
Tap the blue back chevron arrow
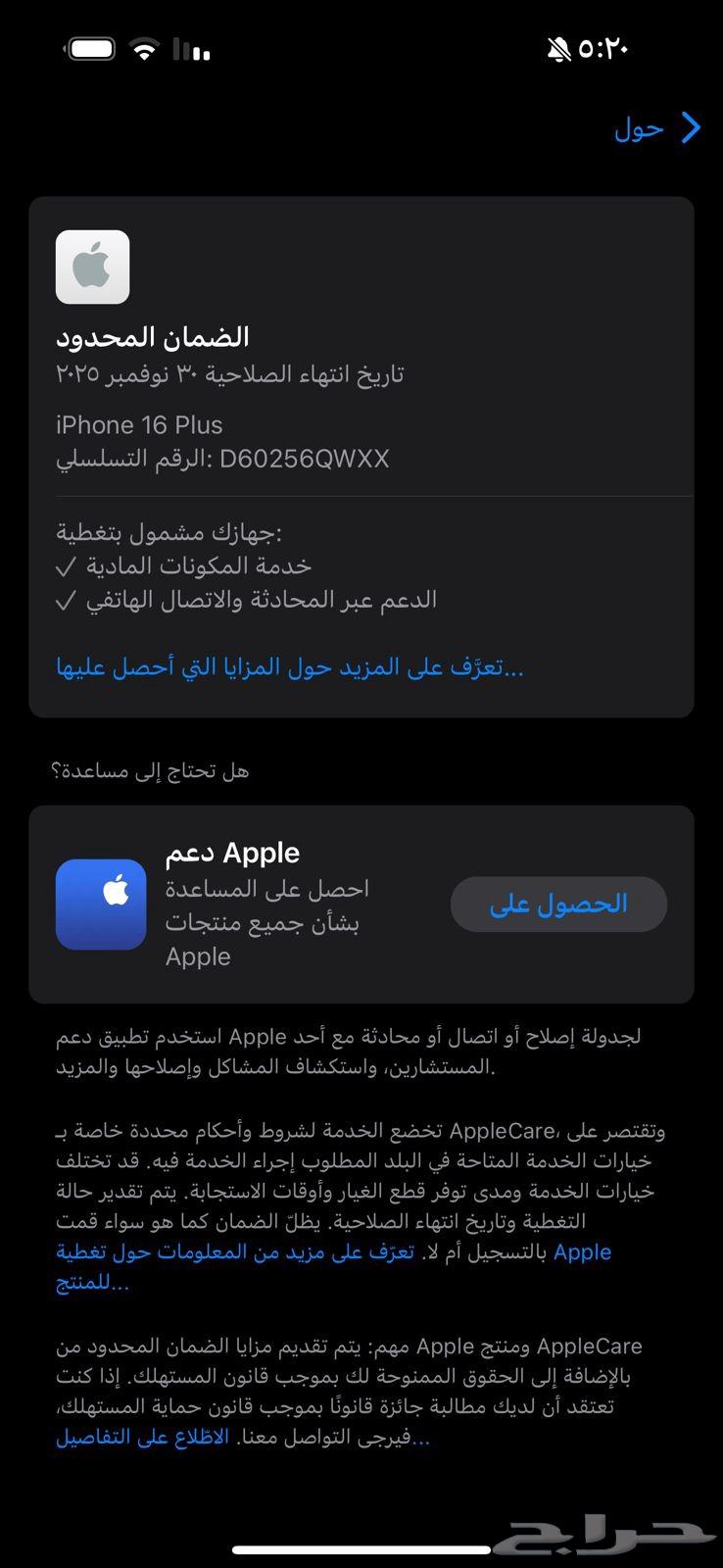tap(693, 127)
